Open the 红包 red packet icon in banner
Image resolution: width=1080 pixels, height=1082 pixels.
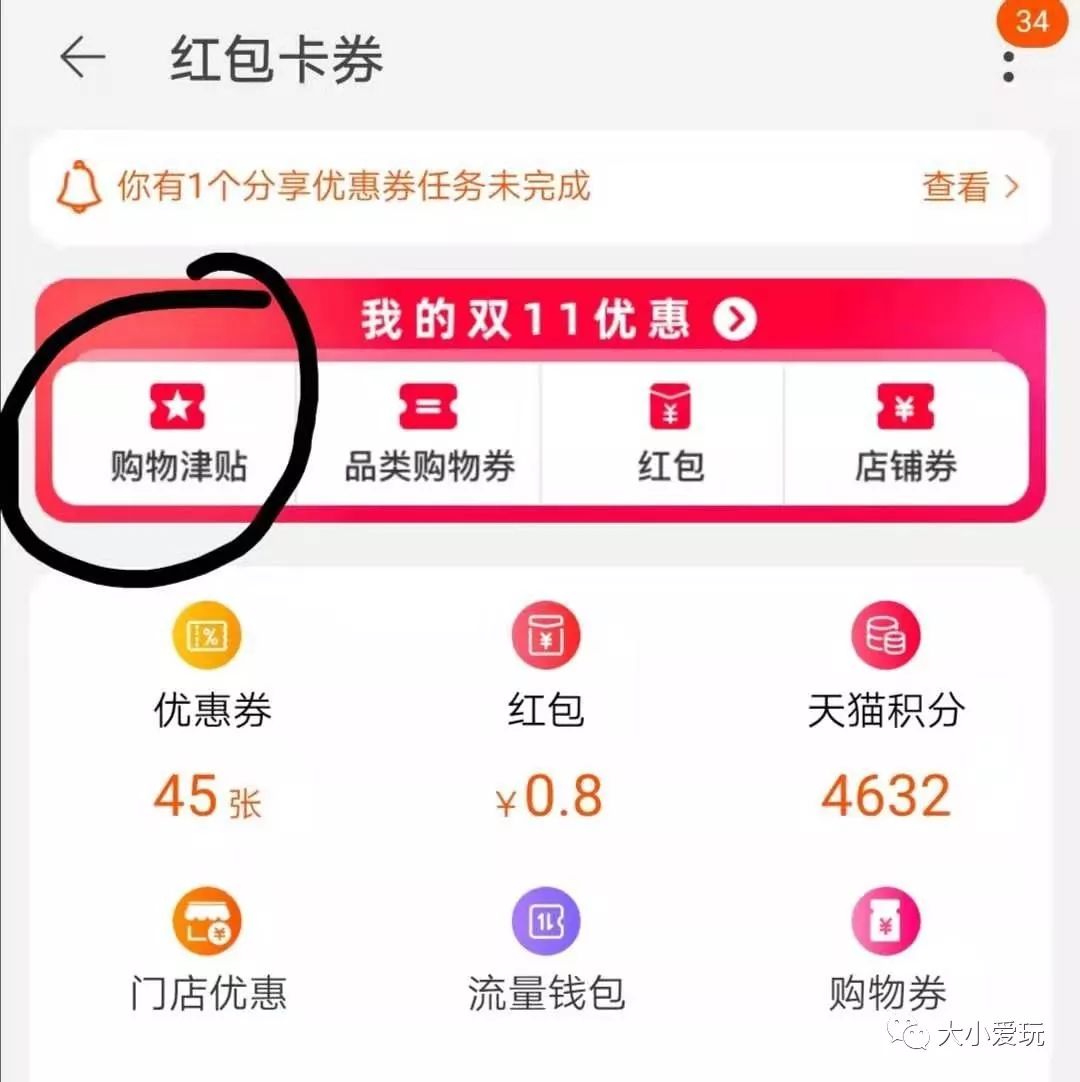(668, 430)
